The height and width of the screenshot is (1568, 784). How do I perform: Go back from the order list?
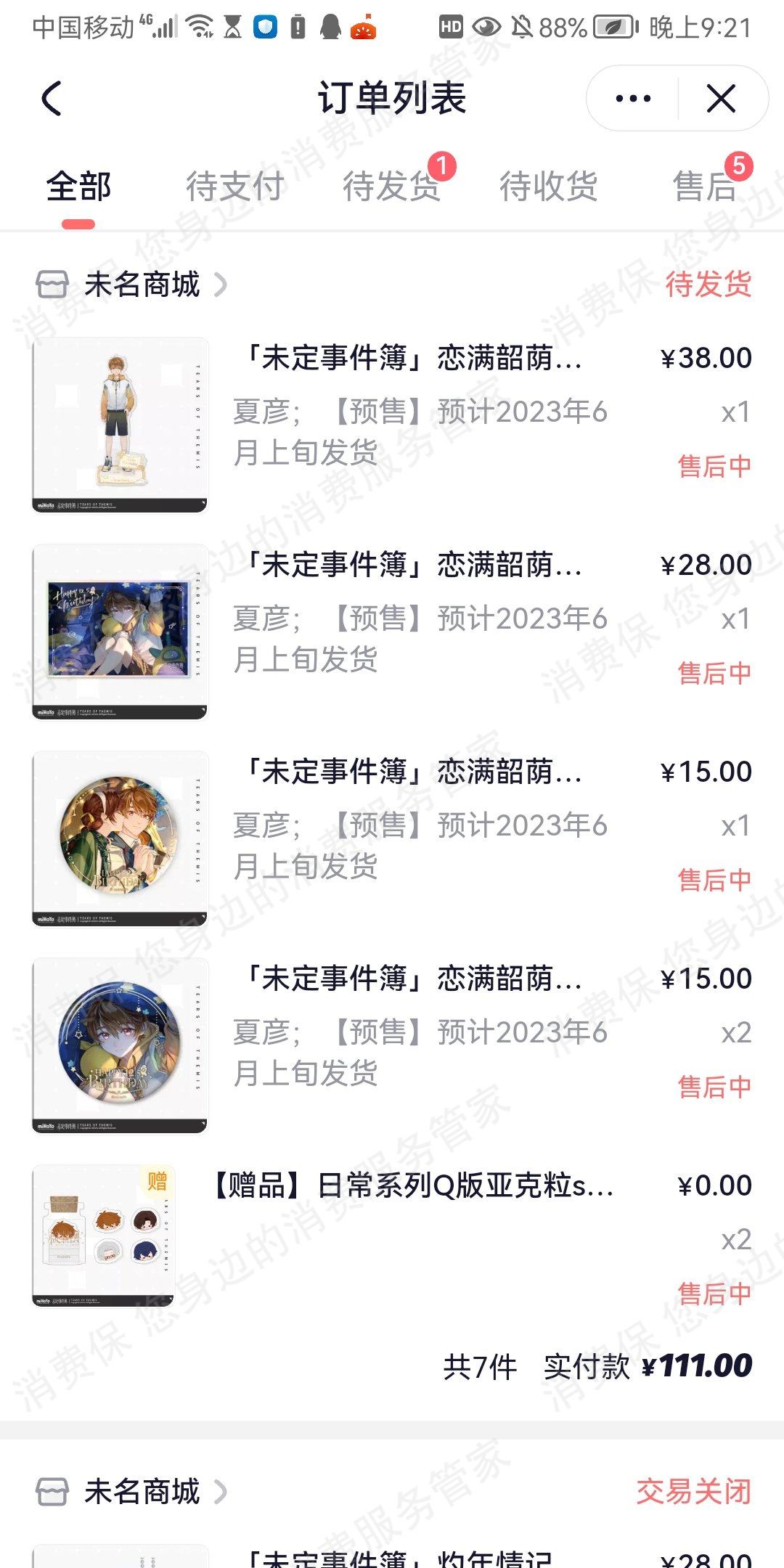(52, 99)
